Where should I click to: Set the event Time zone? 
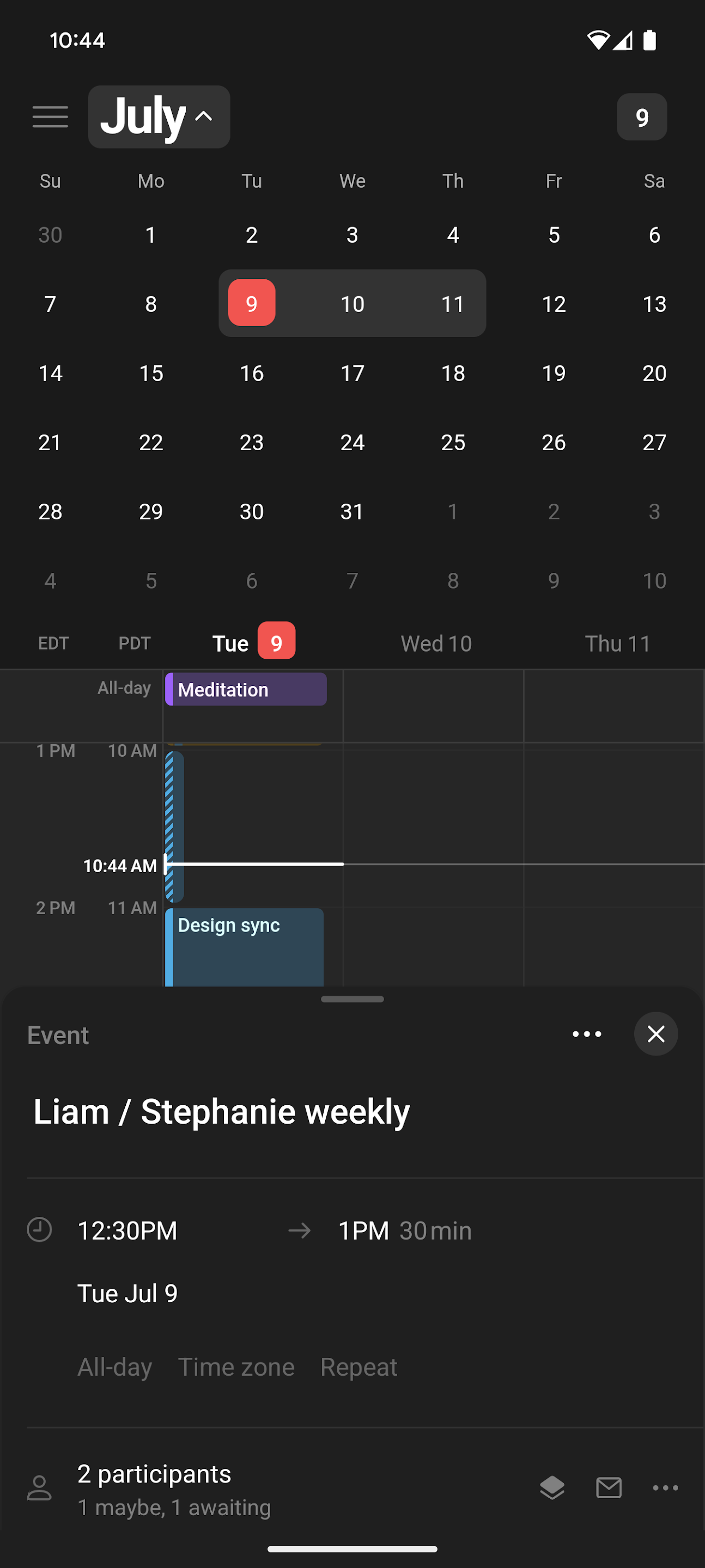click(x=236, y=1367)
